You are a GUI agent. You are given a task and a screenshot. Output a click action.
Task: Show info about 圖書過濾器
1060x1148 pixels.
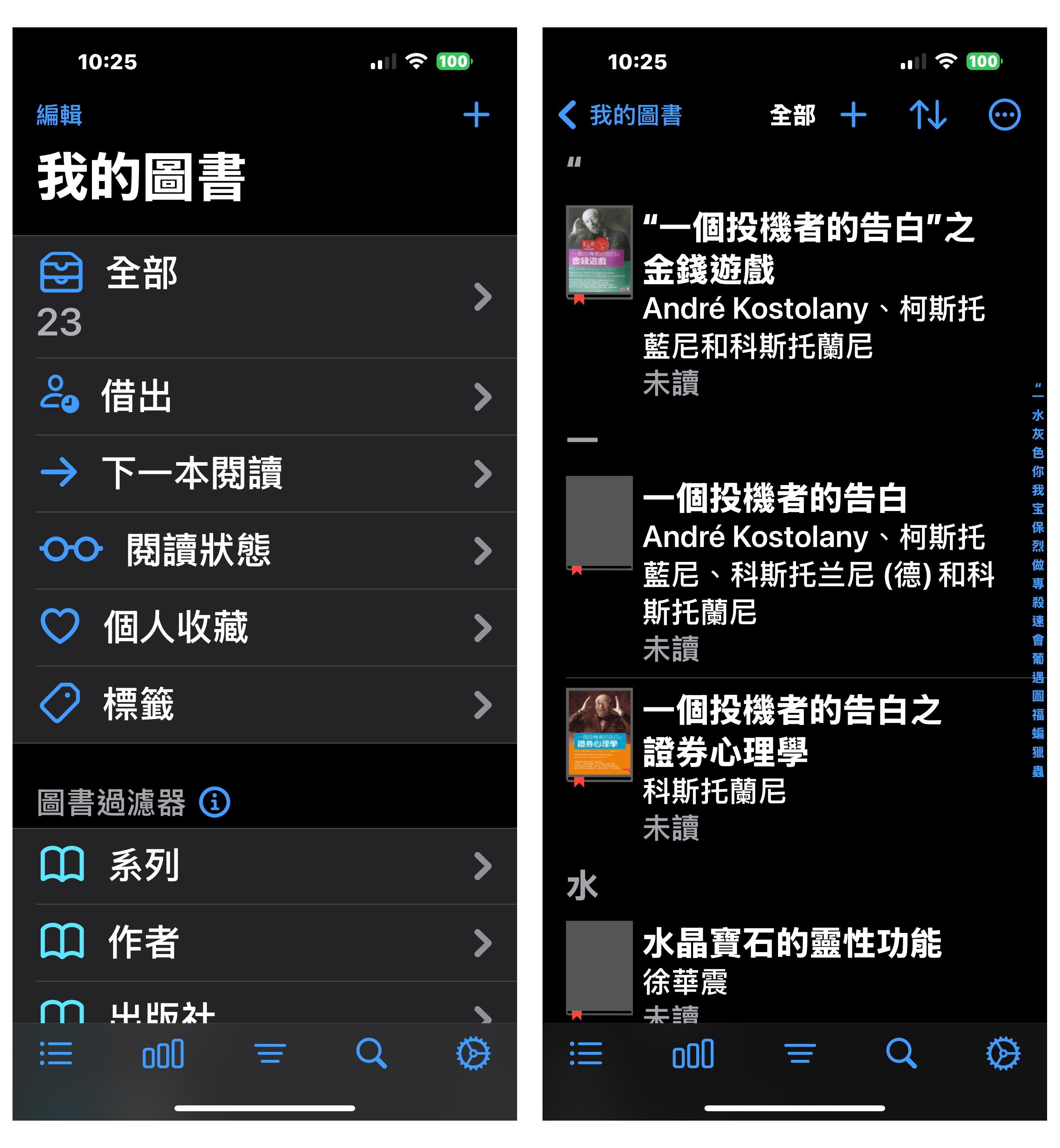point(214,802)
